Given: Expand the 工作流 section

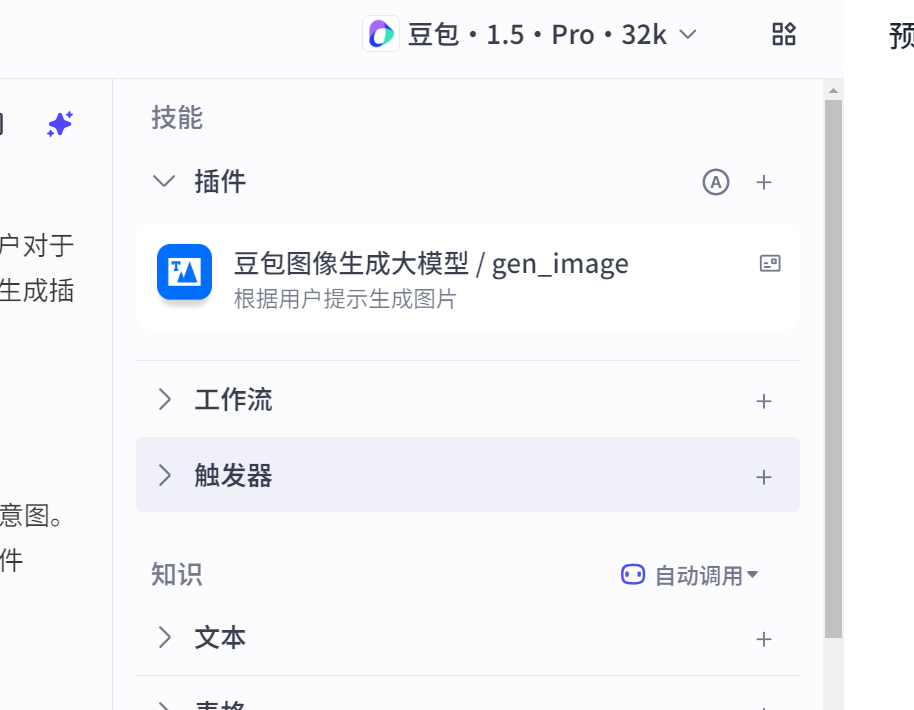Looking at the screenshot, I should [165, 400].
